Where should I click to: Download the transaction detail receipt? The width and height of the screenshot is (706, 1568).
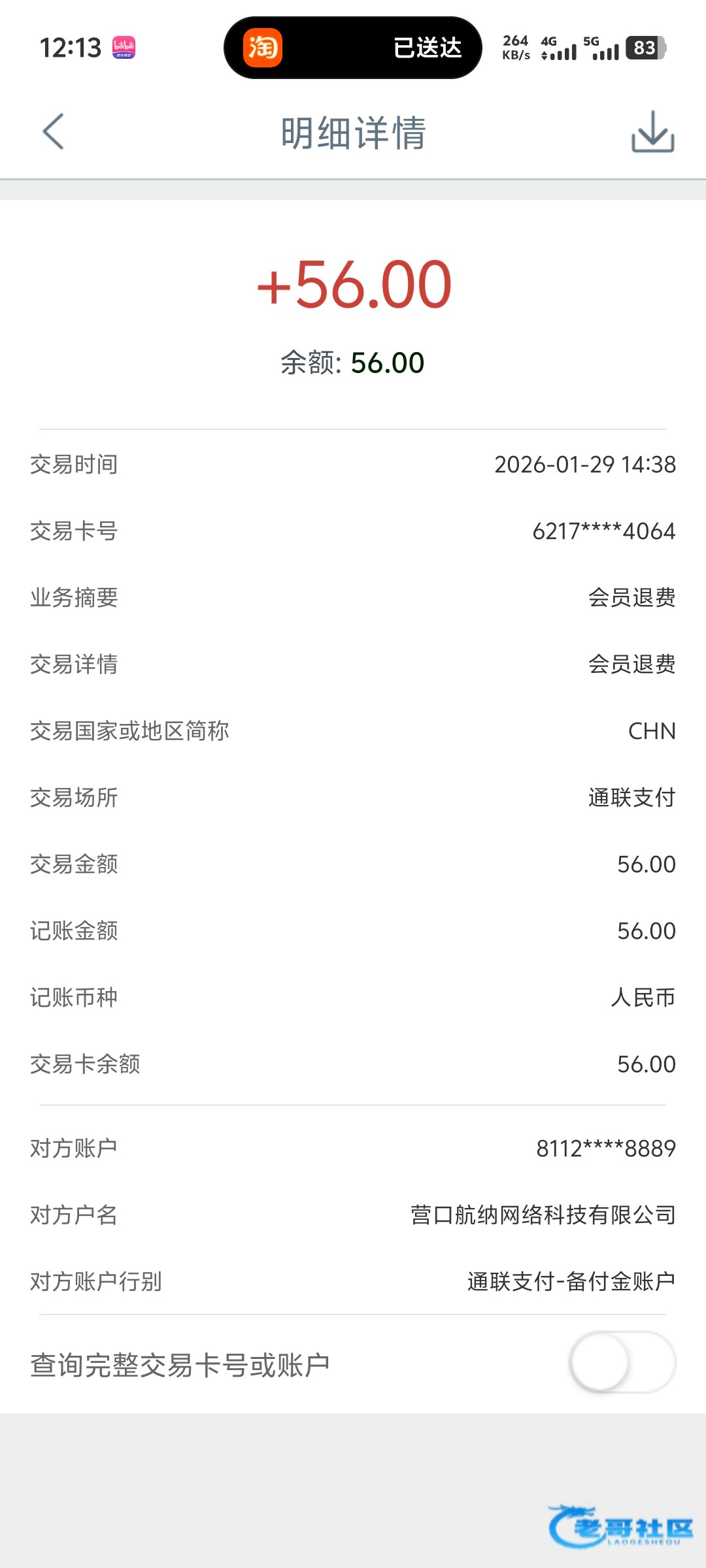652,132
